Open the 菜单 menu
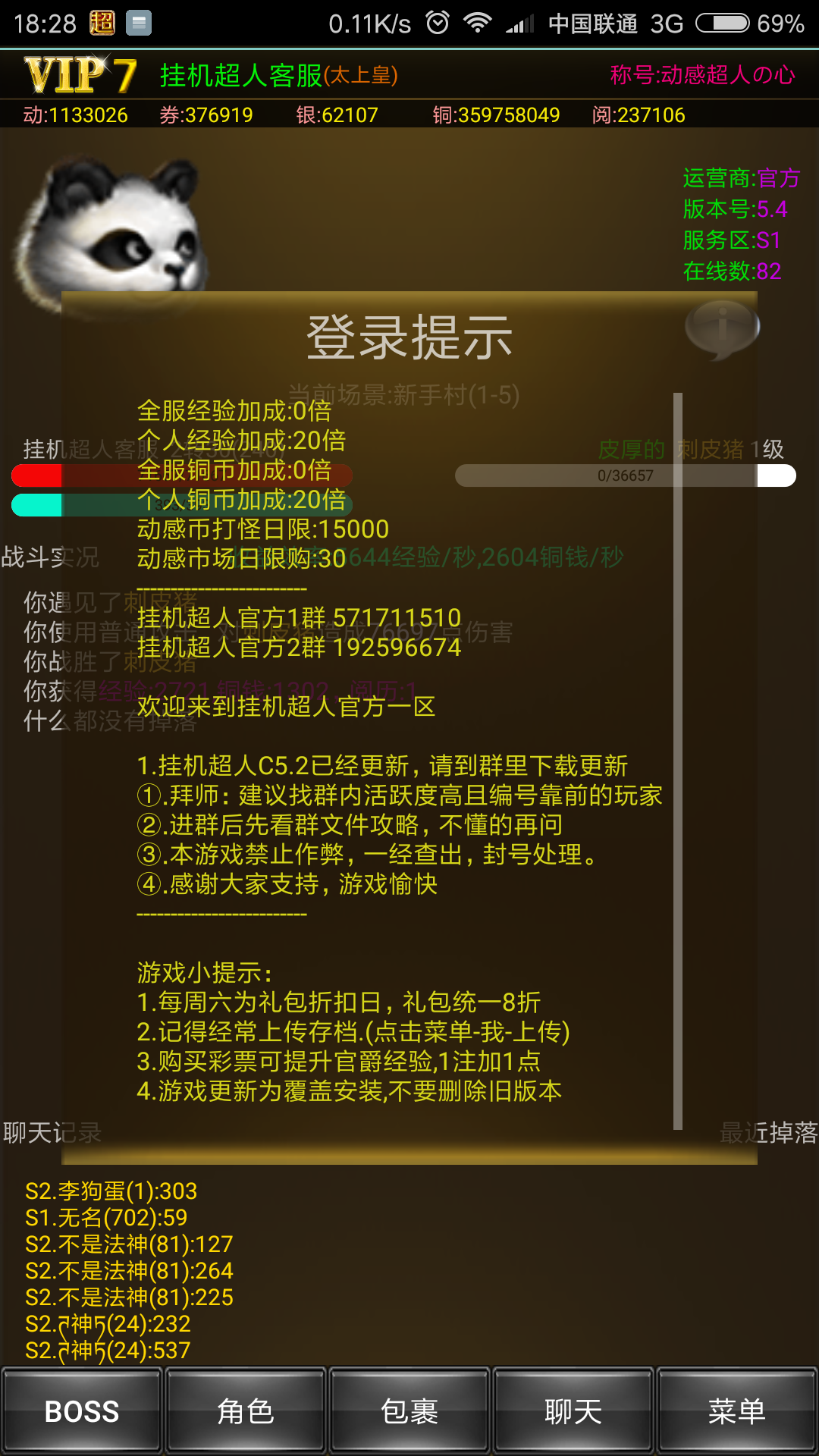Image resolution: width=819 pixels, height=1456 pixels. click(x=737, y=1411)
